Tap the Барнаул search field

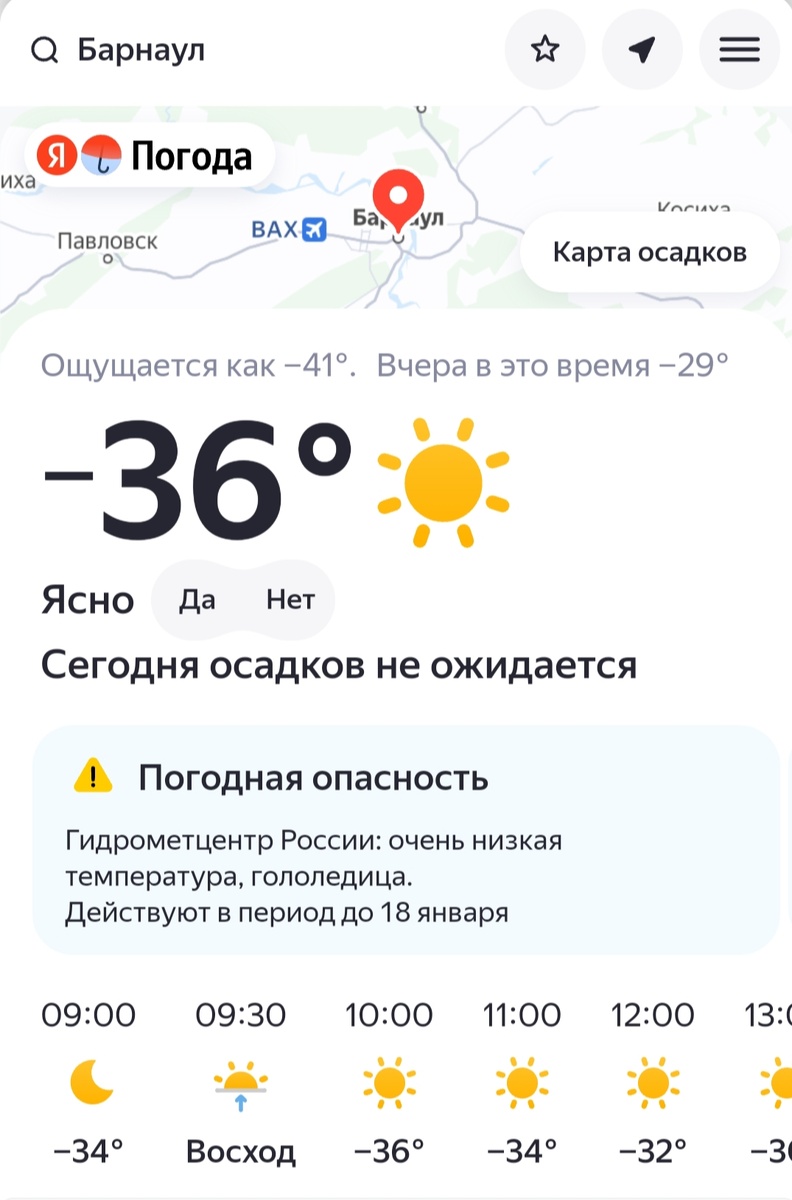click(x=142, y=49)
